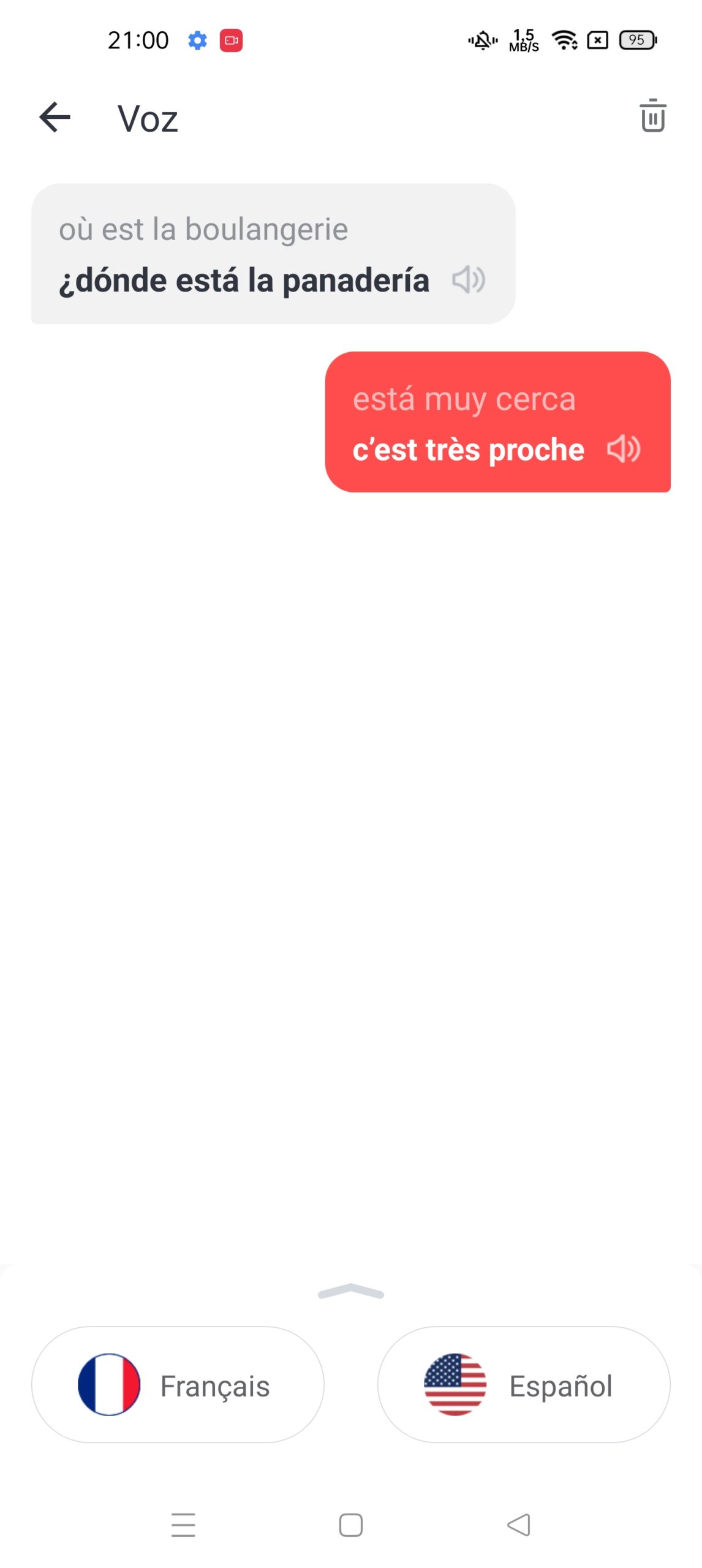Screen dimensions: 702x1568
Task: Delete the conversation with the trash icon
Action: click(652, 115)
